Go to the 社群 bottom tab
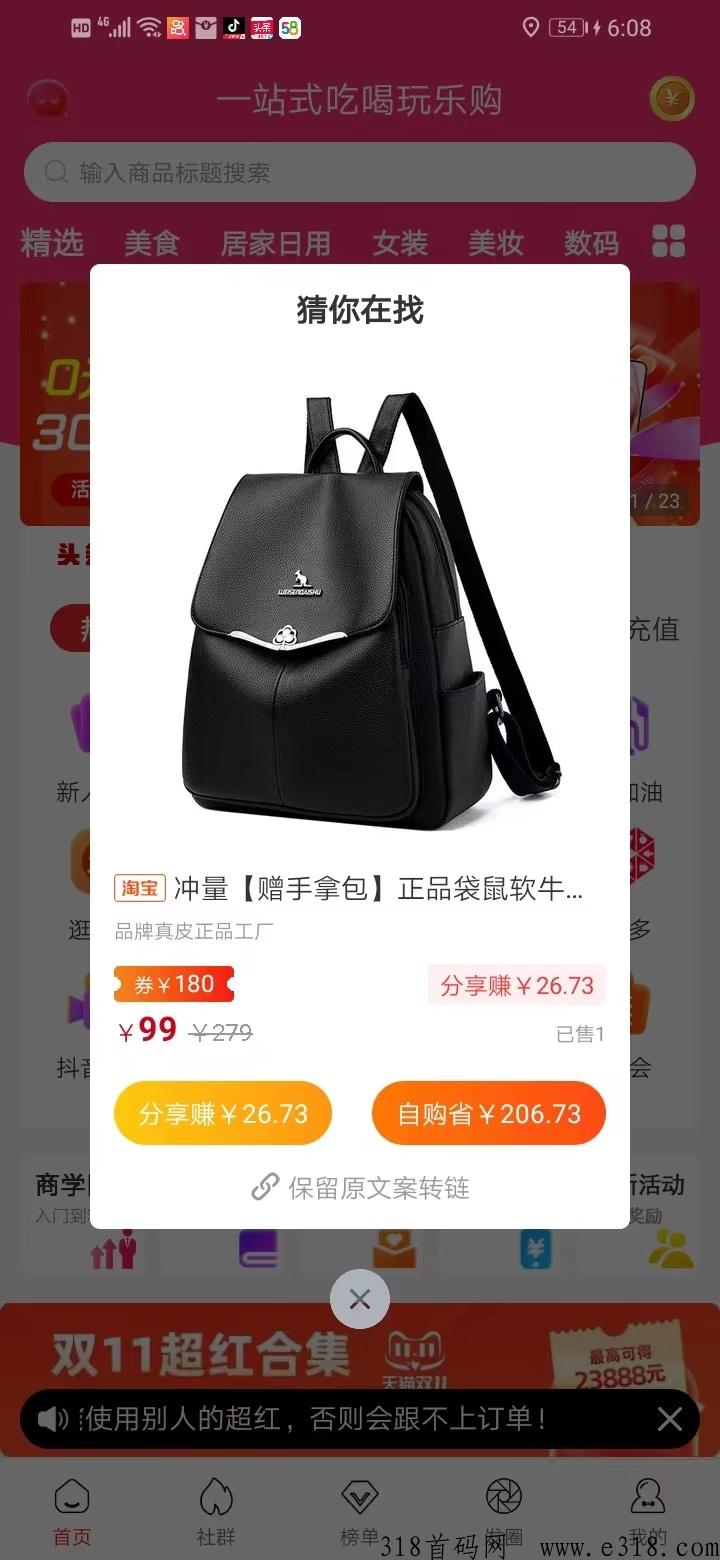720x1560 pixels. coord(215,1509)
